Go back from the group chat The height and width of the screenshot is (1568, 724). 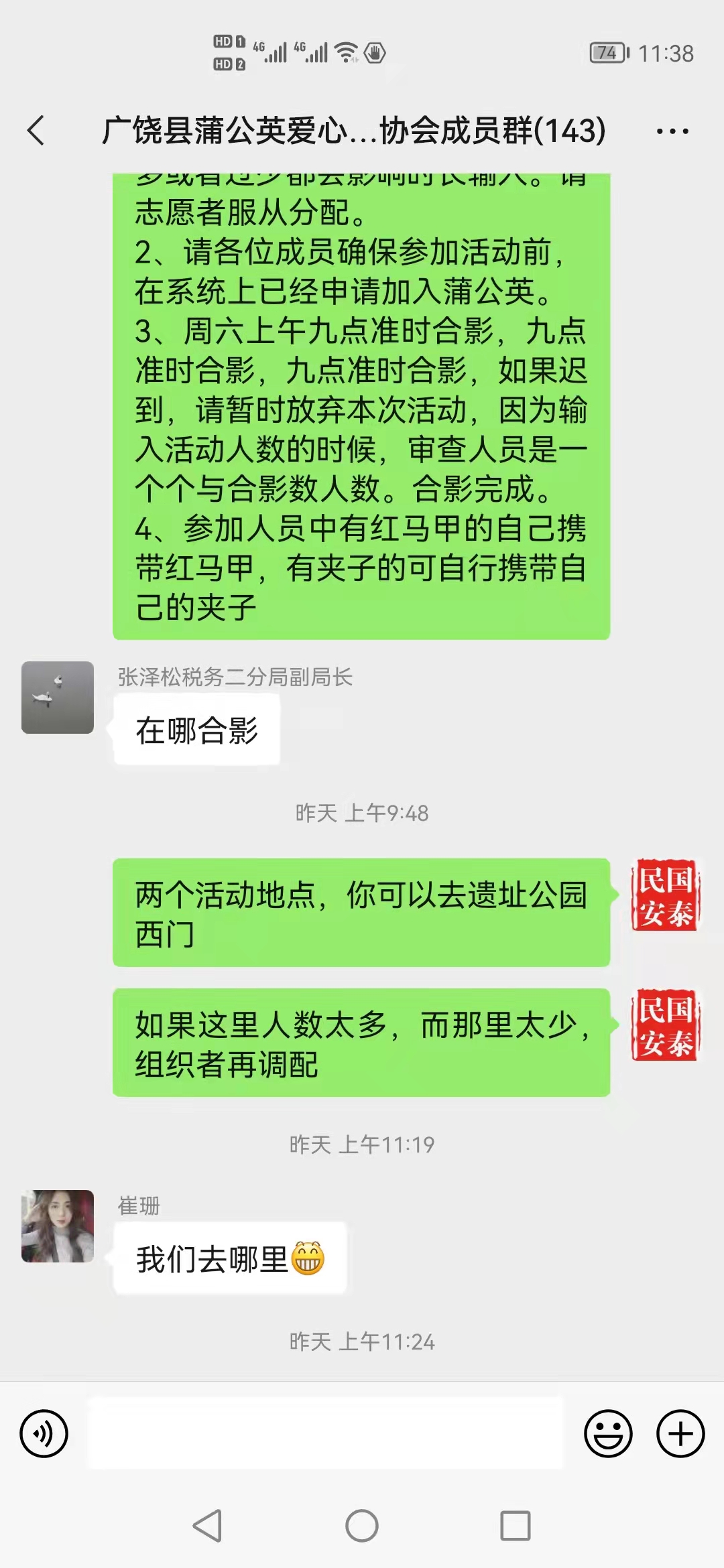36,130
